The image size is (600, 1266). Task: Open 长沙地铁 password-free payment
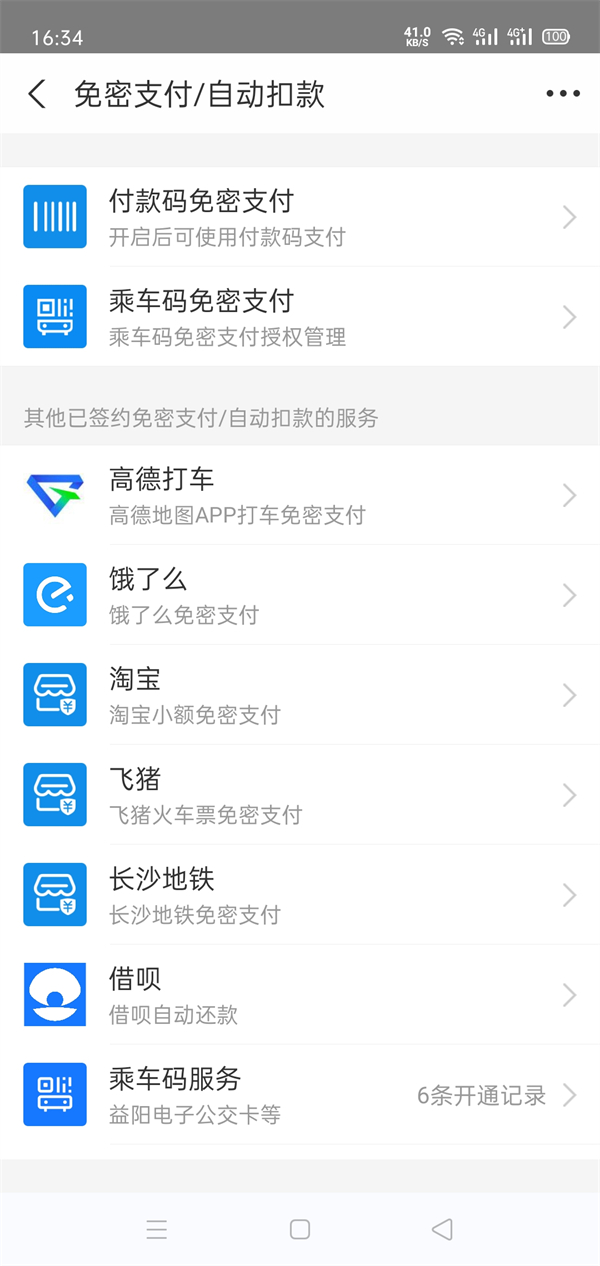pos(300,895)
